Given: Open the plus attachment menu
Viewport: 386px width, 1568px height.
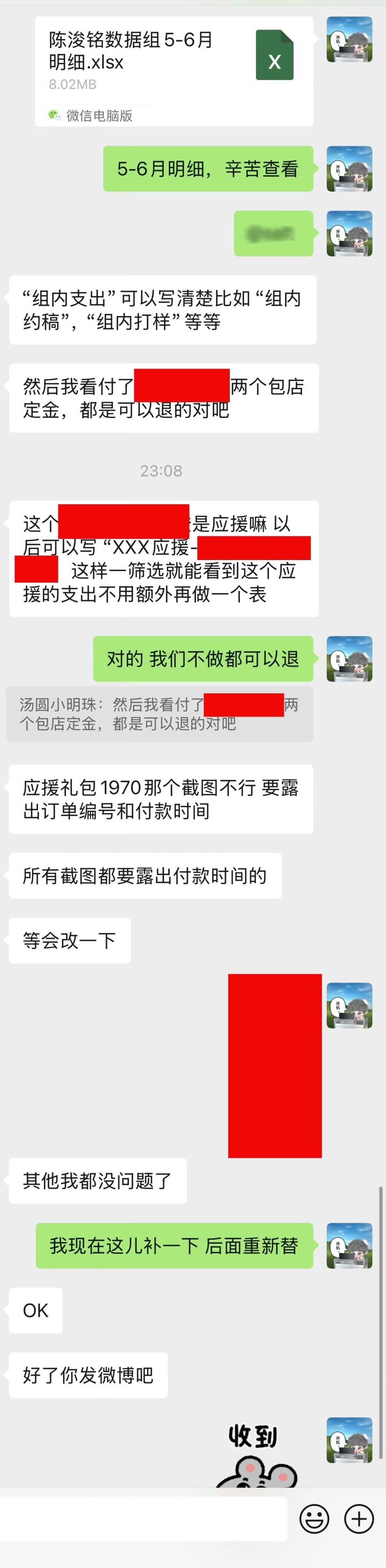Looking at the screenshot, I should coord(359,1519).
